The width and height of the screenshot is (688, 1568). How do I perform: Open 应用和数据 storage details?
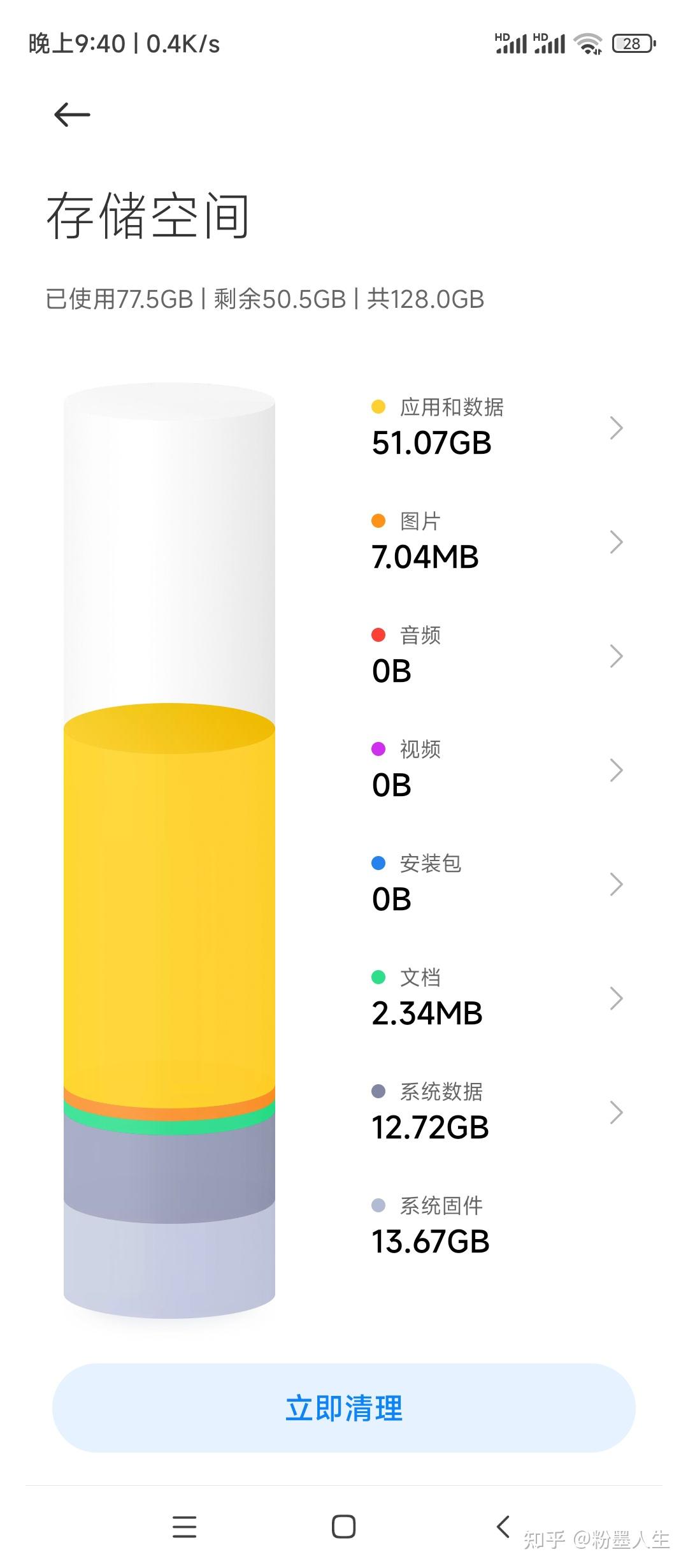(497, 427)
